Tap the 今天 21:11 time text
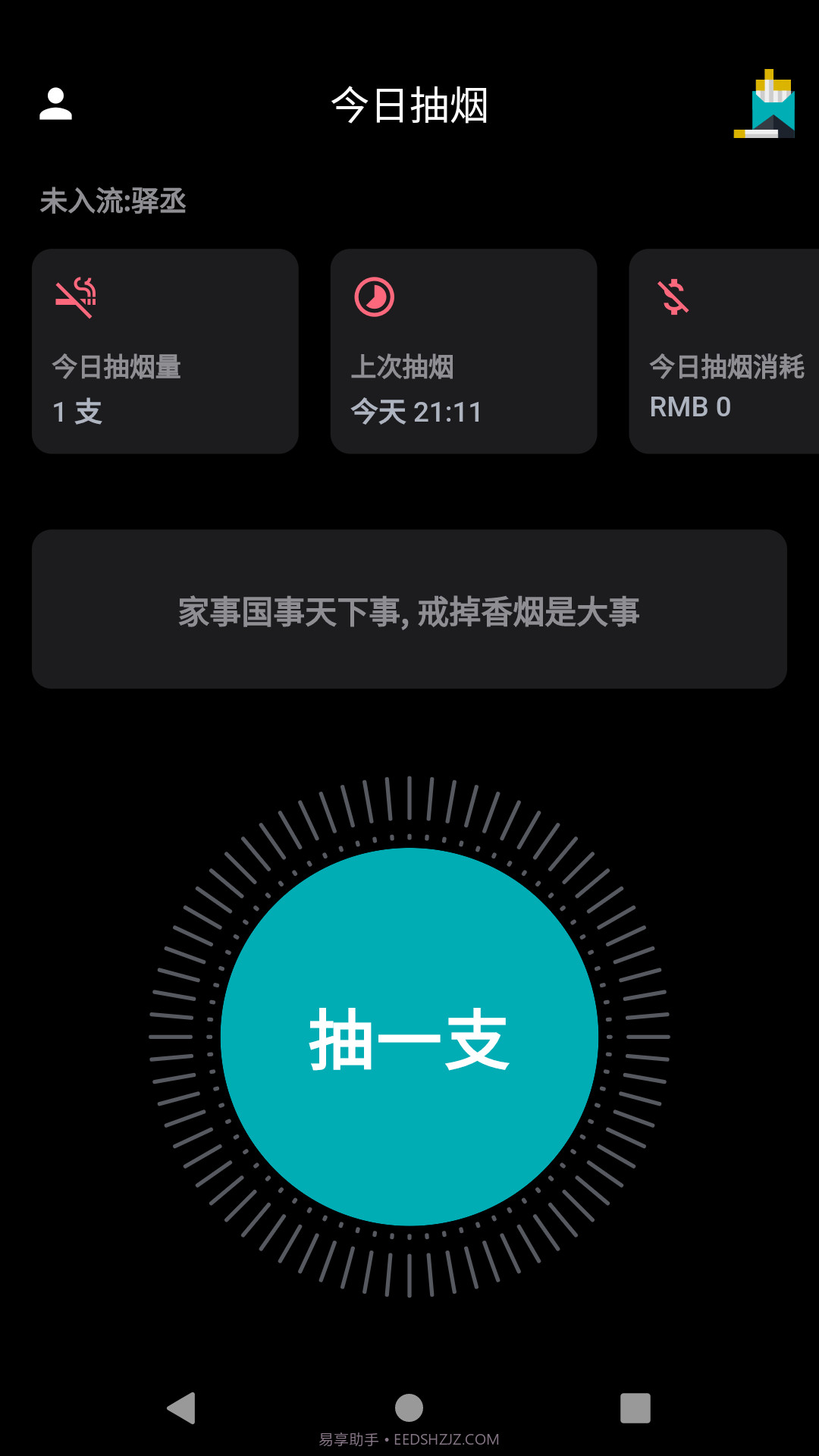The image size is (819, 1456). pos(414,412)
